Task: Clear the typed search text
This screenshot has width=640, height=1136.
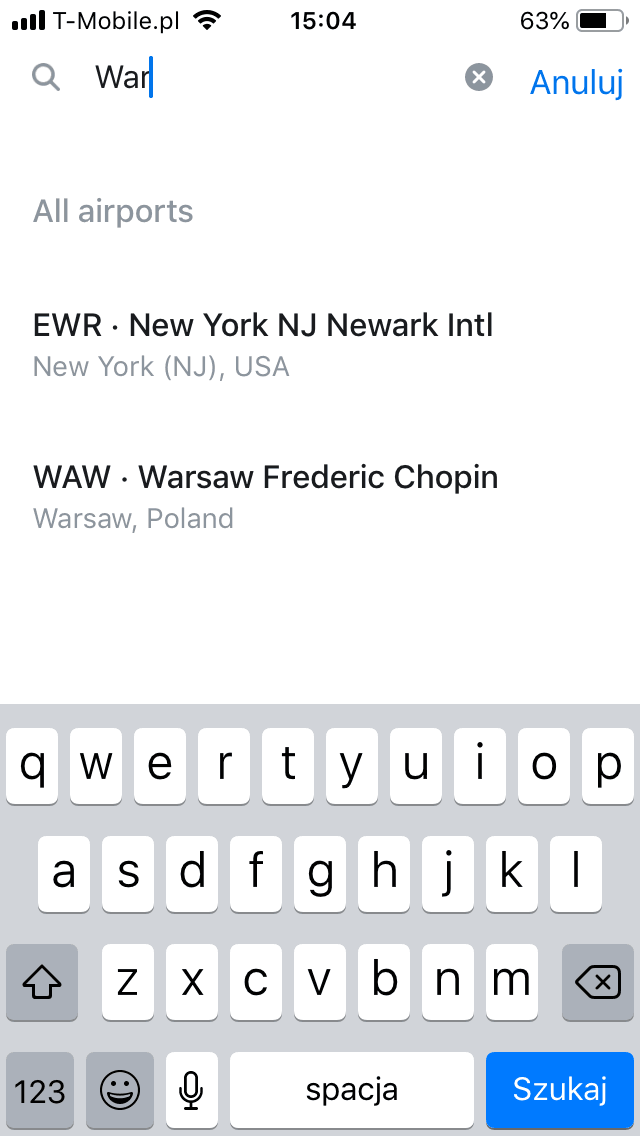Action: coord(478,78)
